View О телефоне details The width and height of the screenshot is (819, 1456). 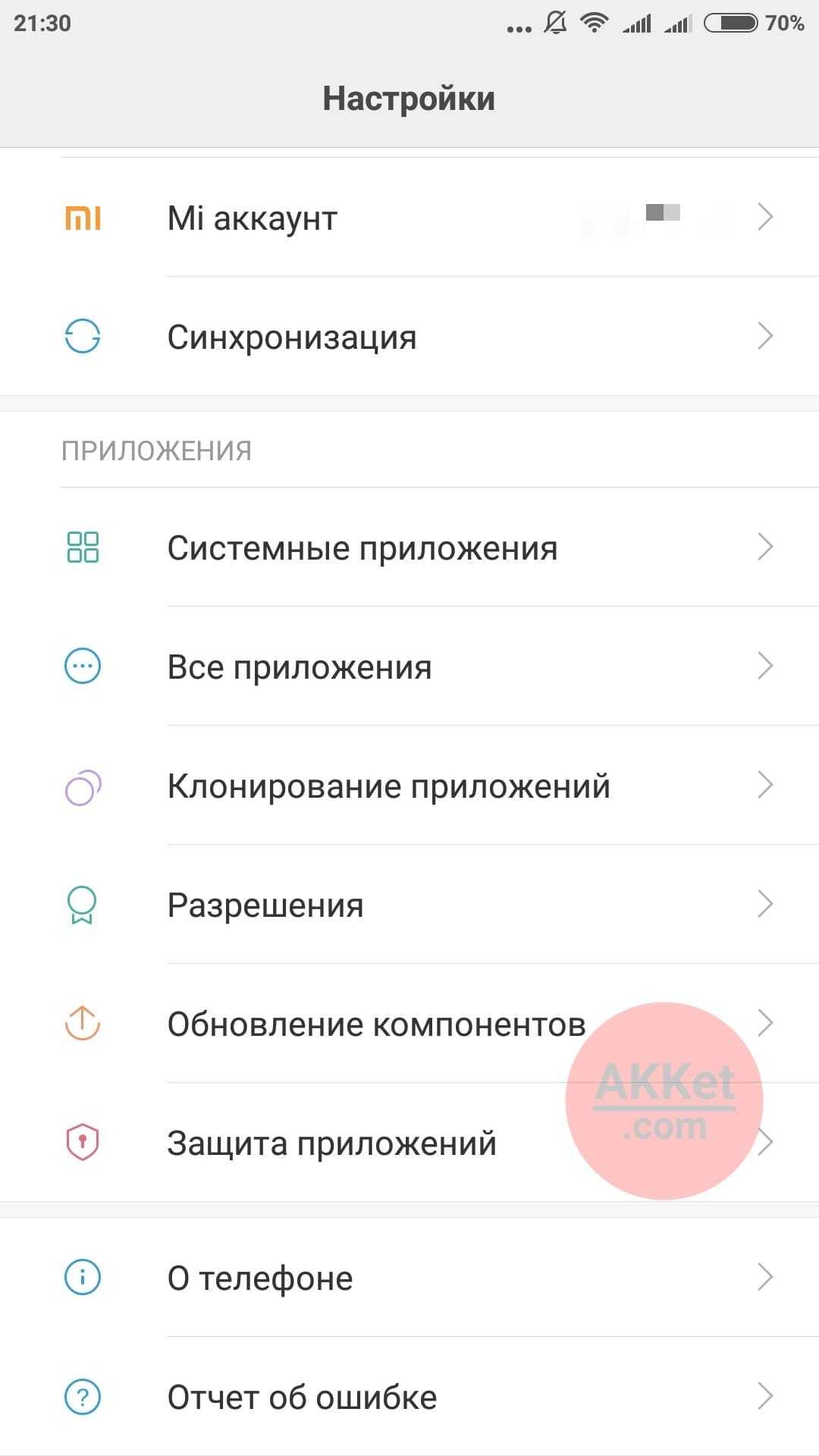tap(409, 1278)
